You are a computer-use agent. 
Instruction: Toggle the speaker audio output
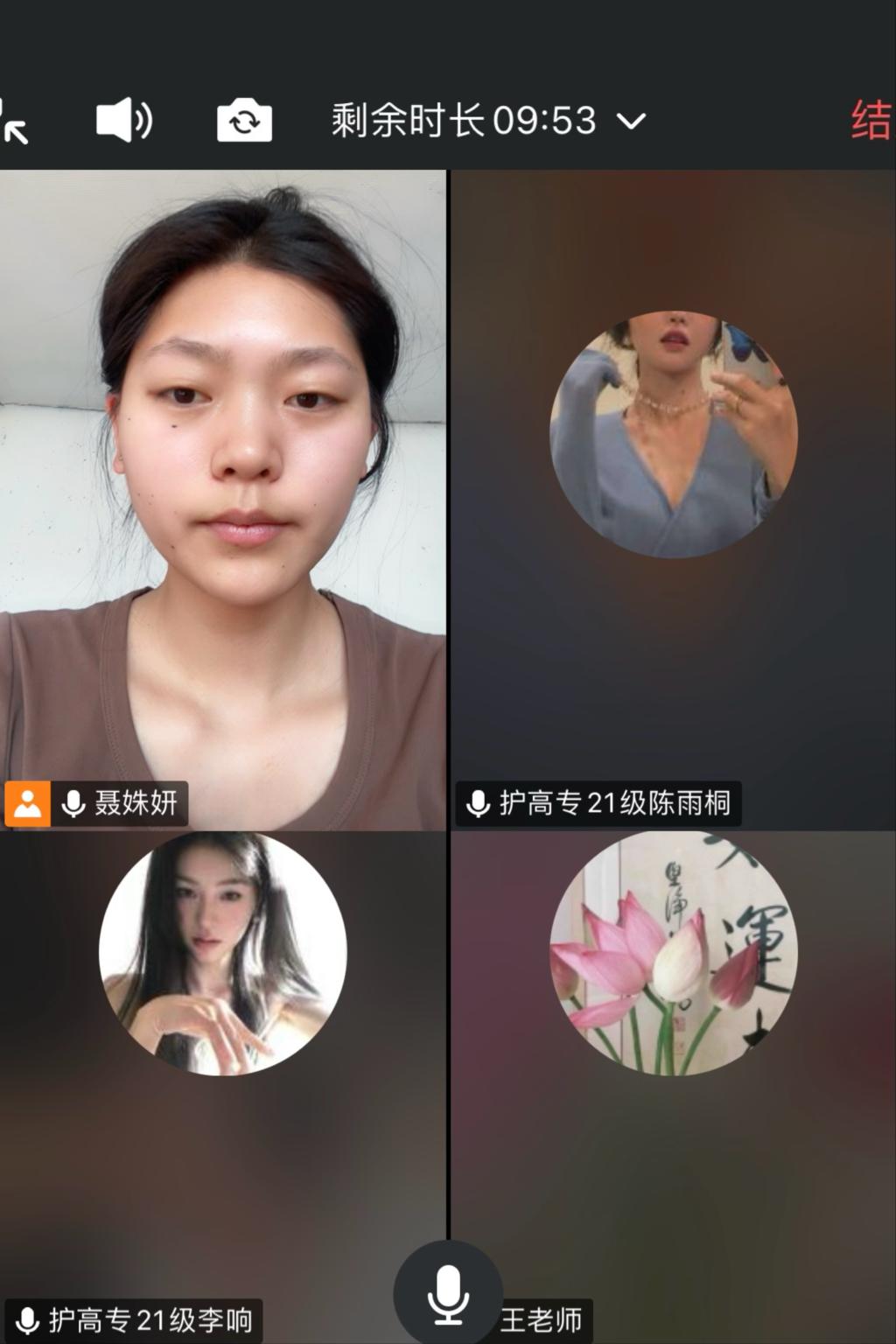pos(123,120)
